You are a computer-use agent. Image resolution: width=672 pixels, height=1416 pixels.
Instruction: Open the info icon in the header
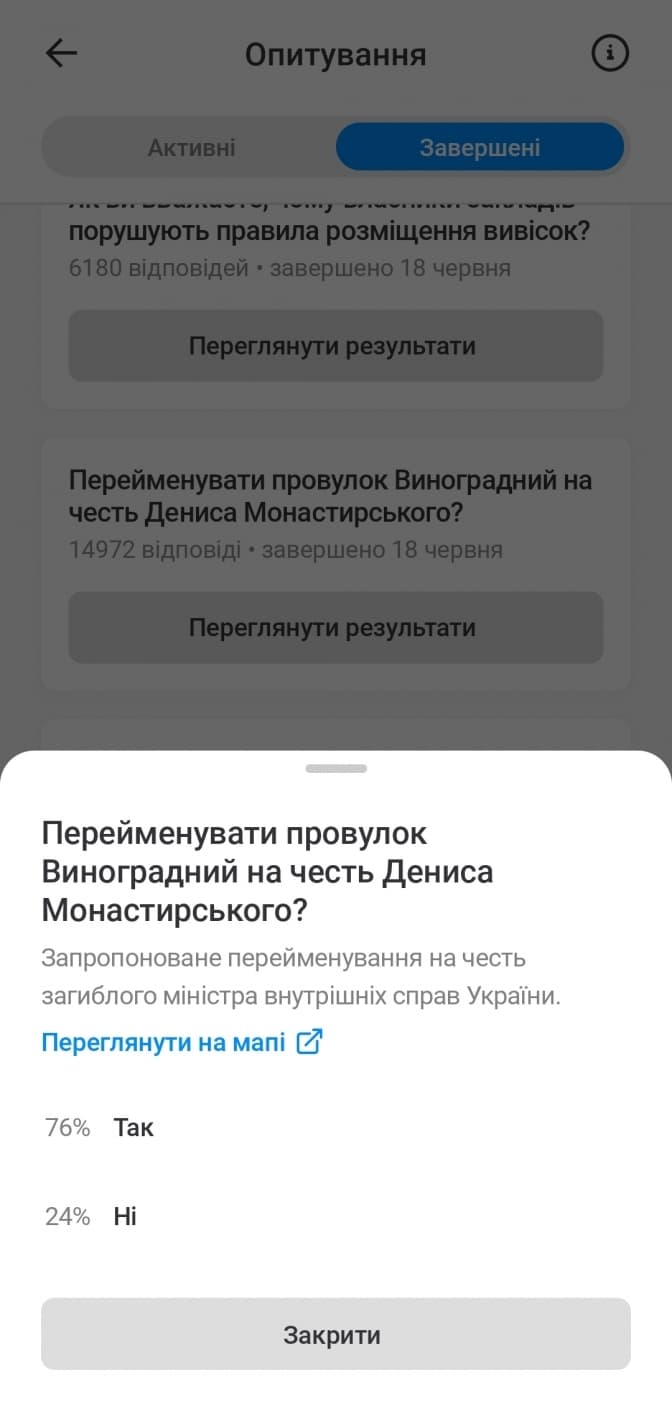[x=610, y=54]
